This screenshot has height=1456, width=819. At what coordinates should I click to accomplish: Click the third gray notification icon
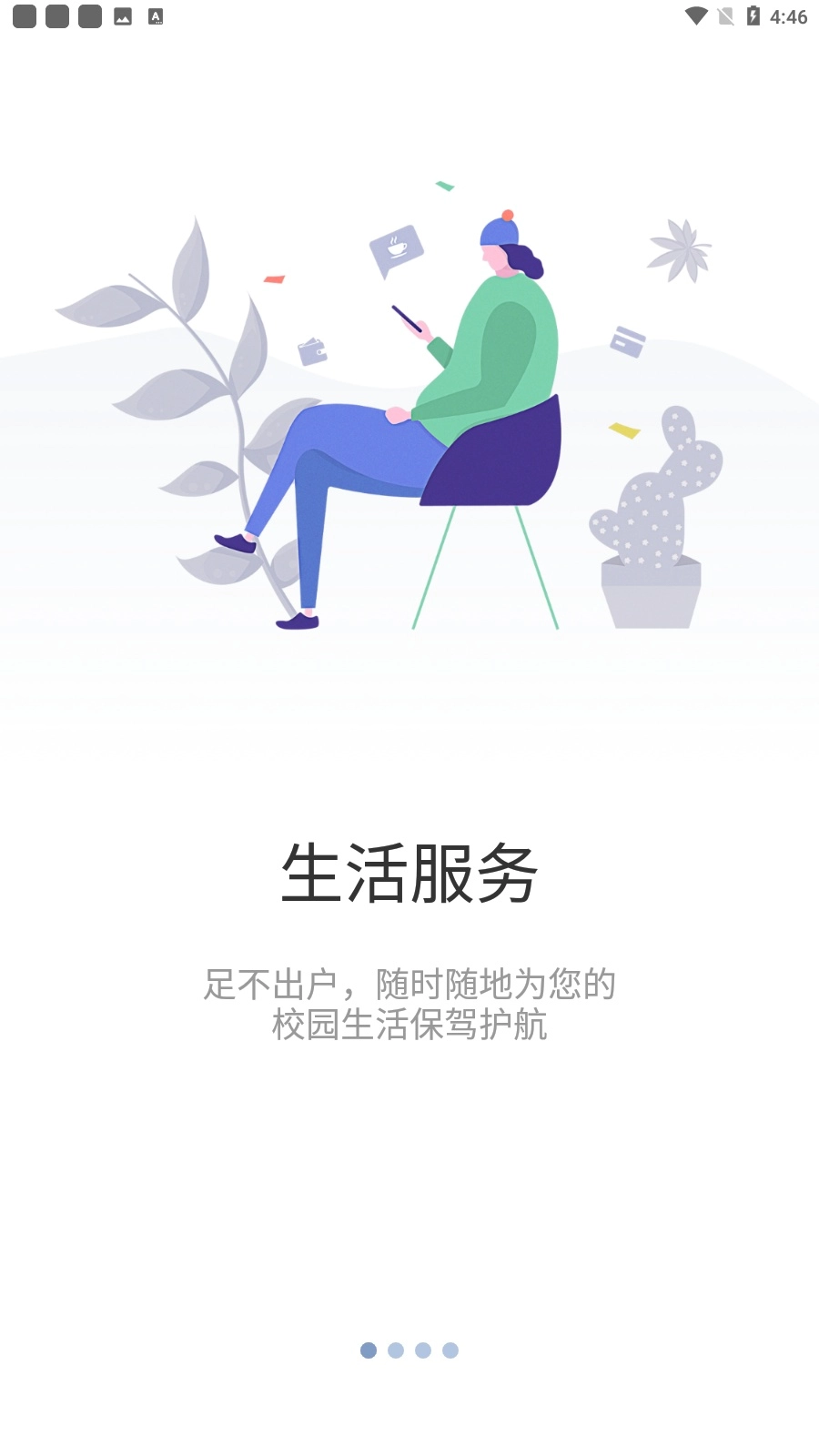click(88, 15)
